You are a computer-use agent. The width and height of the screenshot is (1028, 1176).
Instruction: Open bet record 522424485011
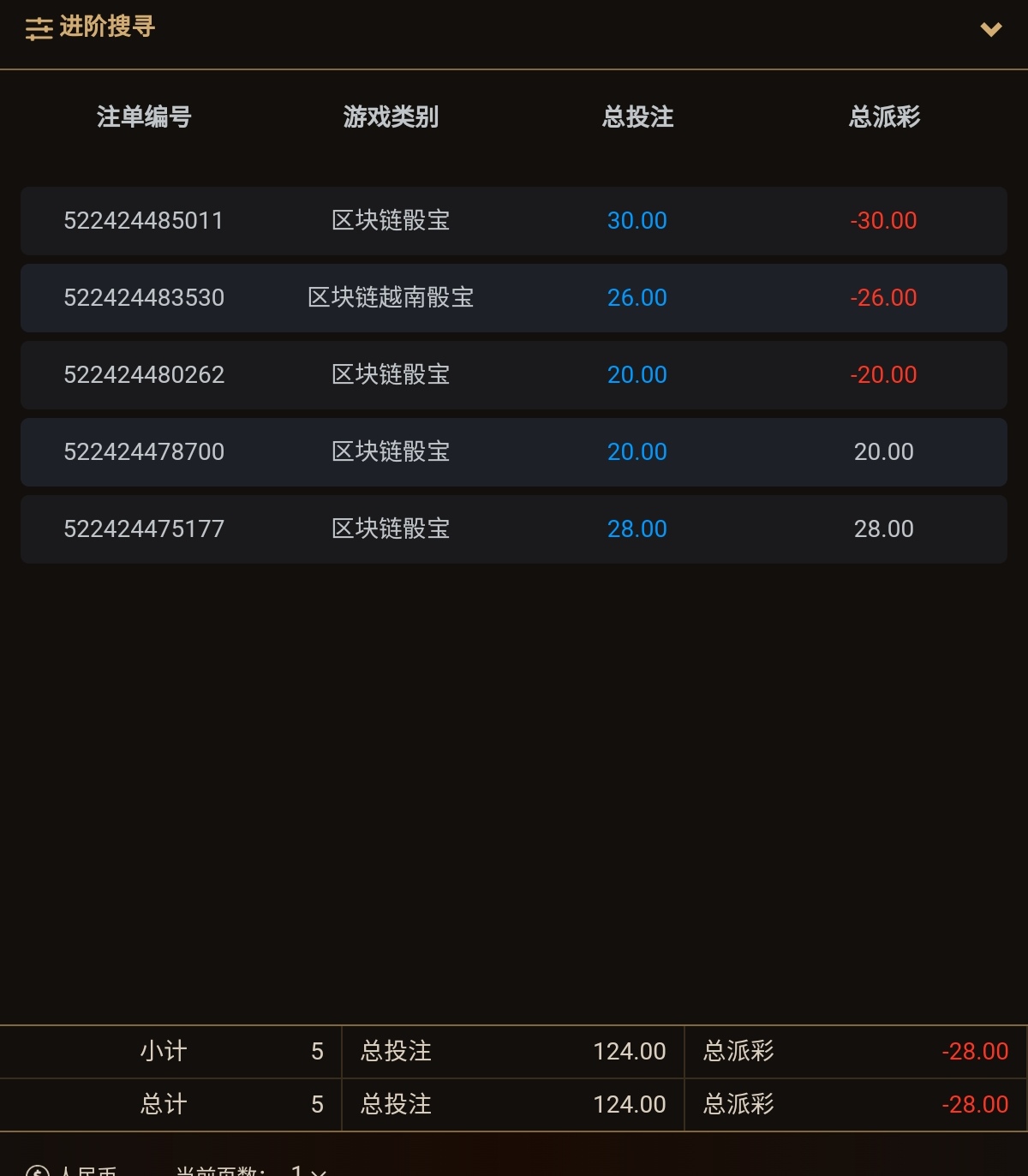coord(144,221)
